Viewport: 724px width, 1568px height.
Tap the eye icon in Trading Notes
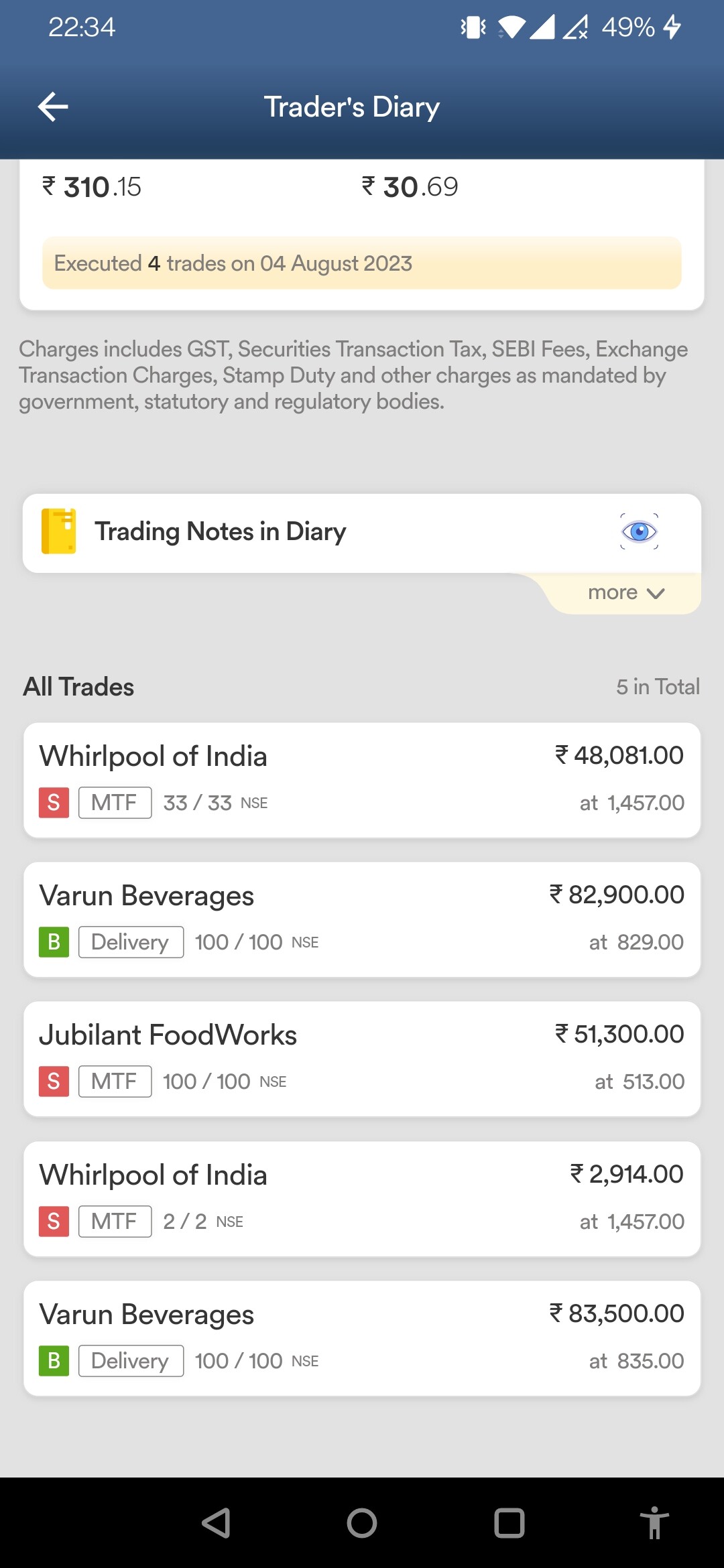pos(639,532)
